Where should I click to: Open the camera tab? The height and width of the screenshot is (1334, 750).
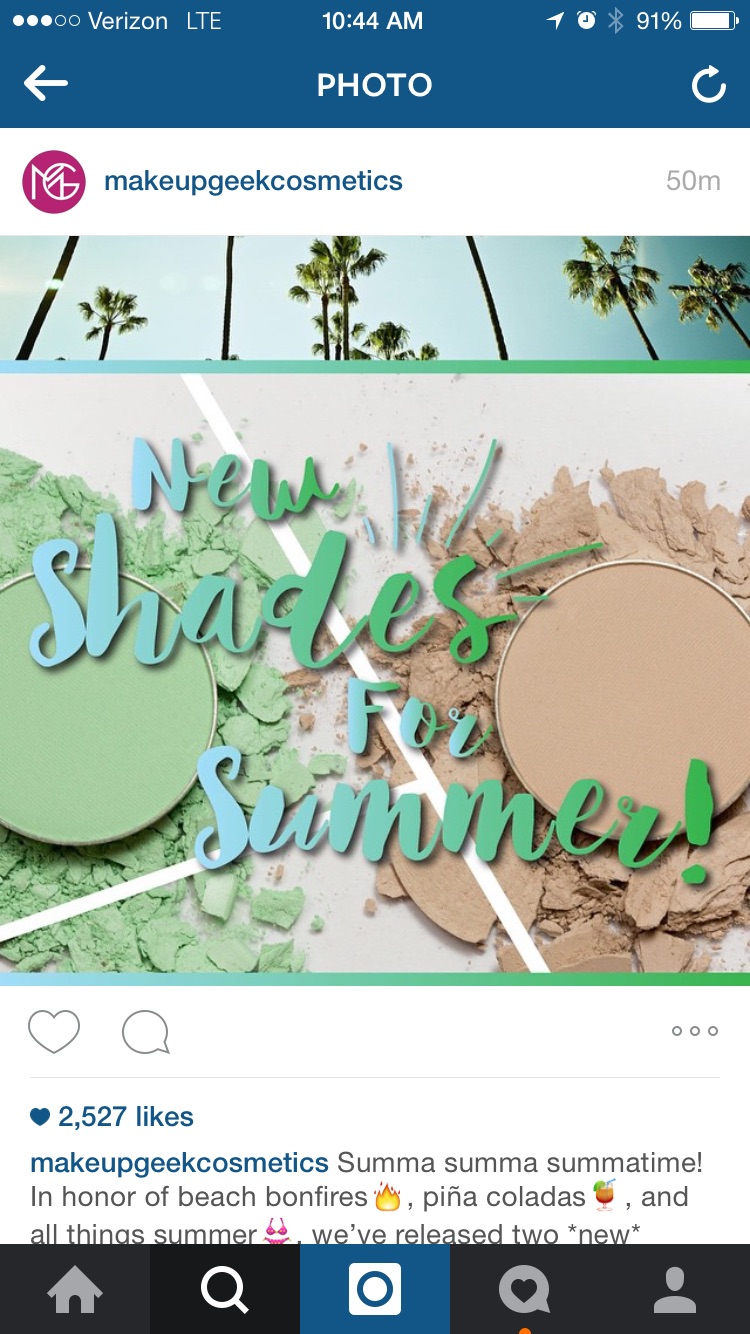click(375, 1290)
